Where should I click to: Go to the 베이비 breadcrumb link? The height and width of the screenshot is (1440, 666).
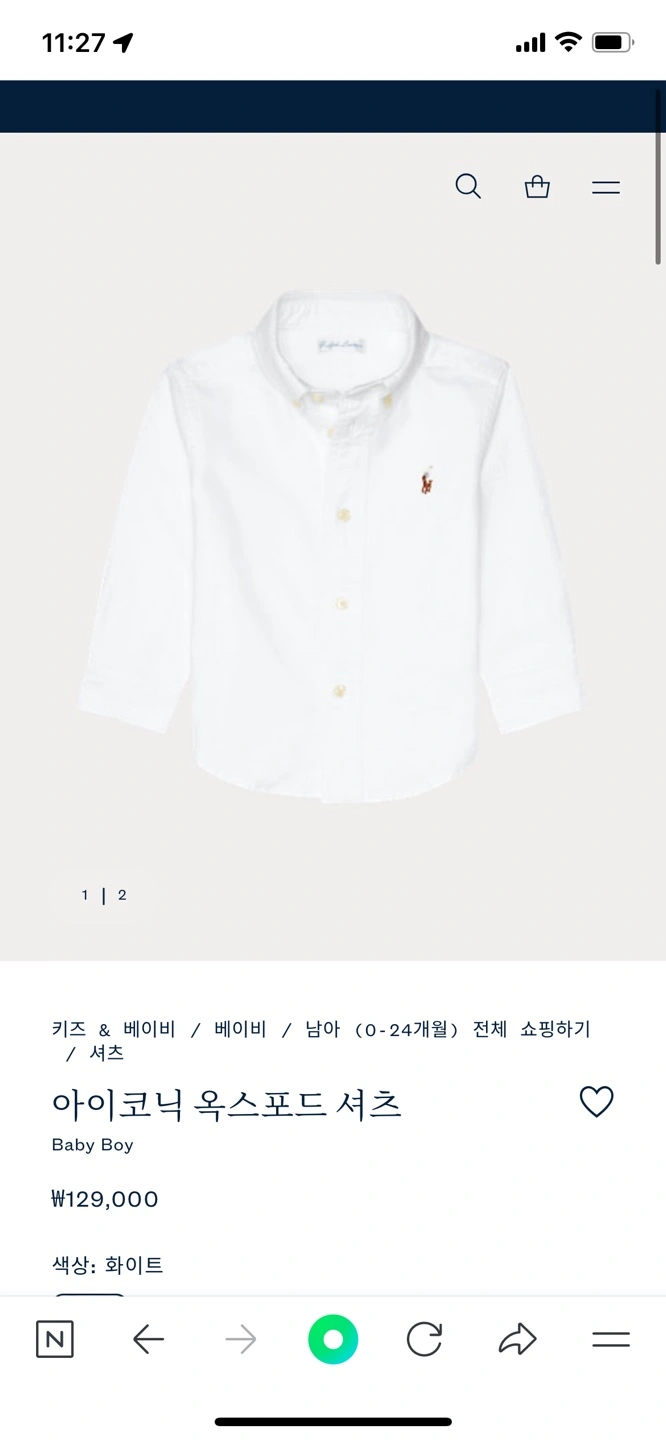240,1029
